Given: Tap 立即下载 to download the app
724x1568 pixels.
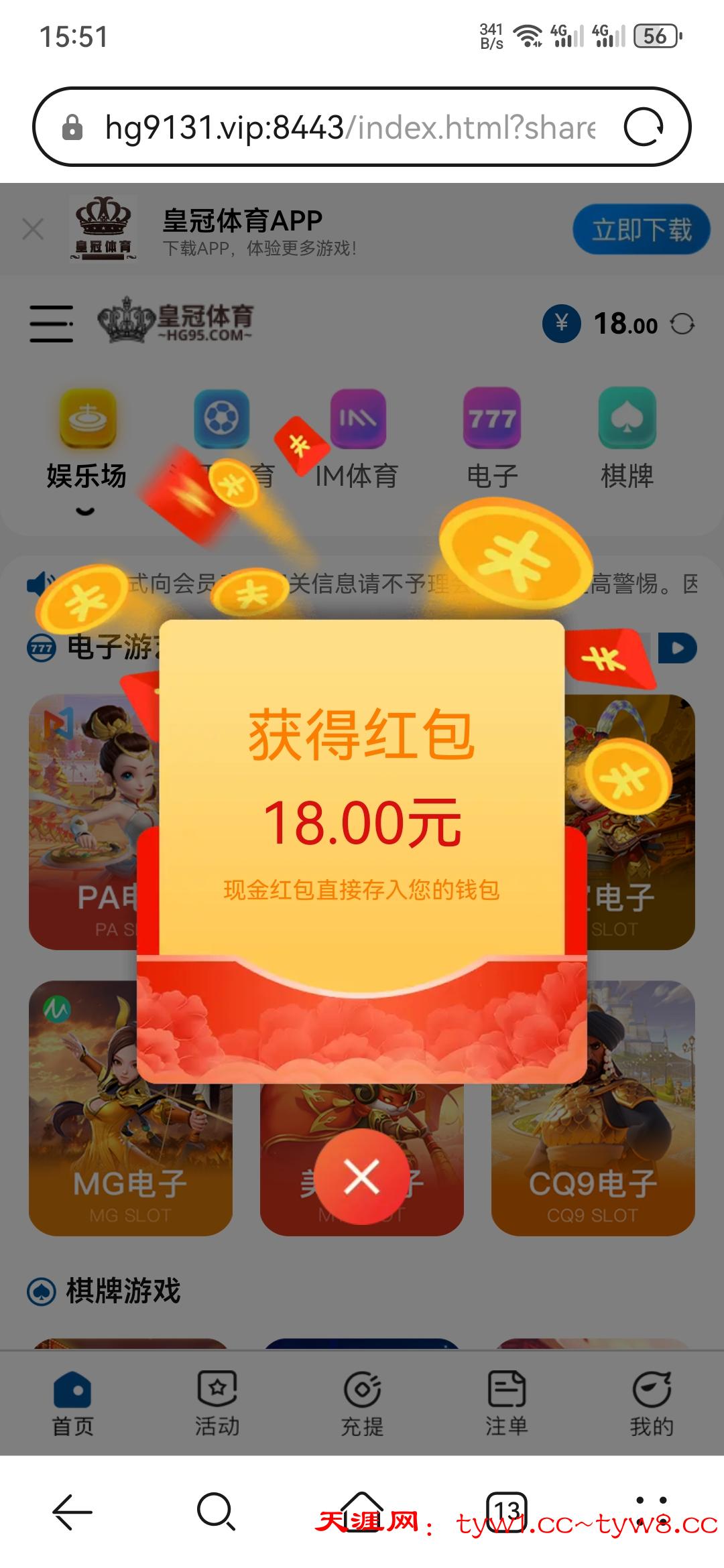Looking at the screenshot, I should point(641,230).
